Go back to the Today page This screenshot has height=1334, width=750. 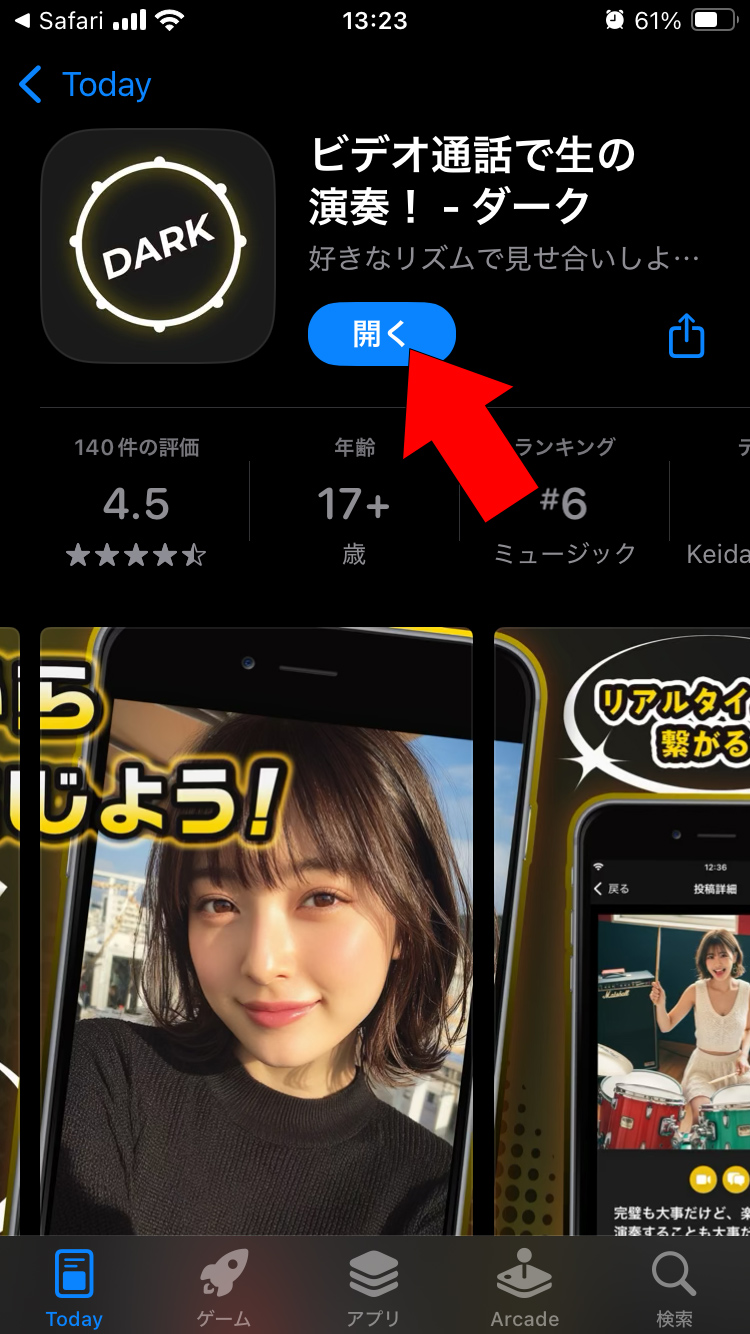[x=86, y=85]
